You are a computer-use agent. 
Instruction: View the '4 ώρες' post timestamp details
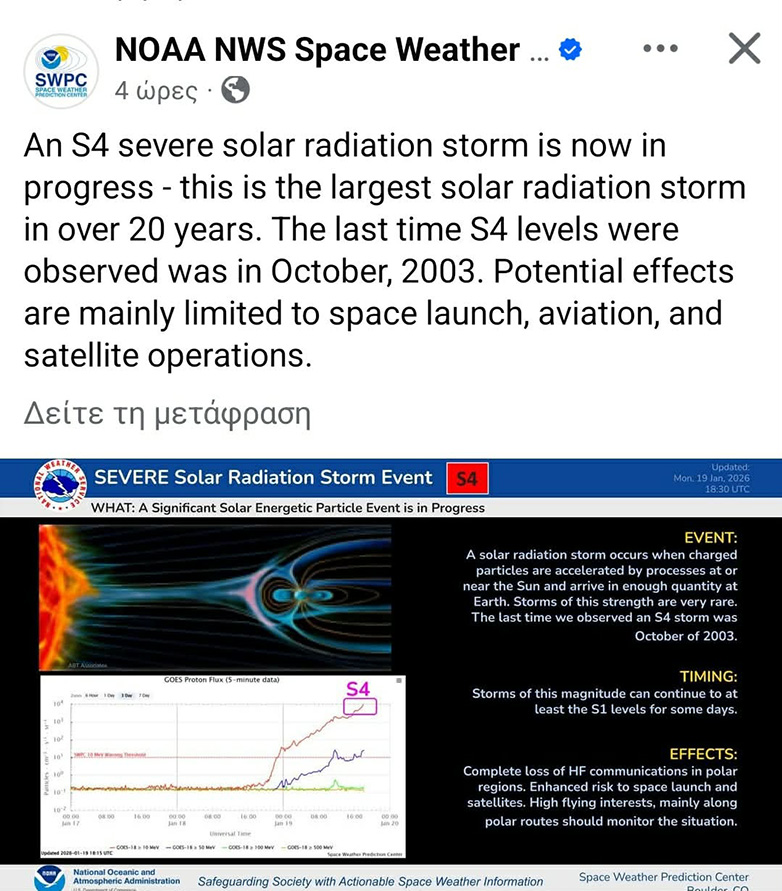pyautogui.click(x=155, y=91)
